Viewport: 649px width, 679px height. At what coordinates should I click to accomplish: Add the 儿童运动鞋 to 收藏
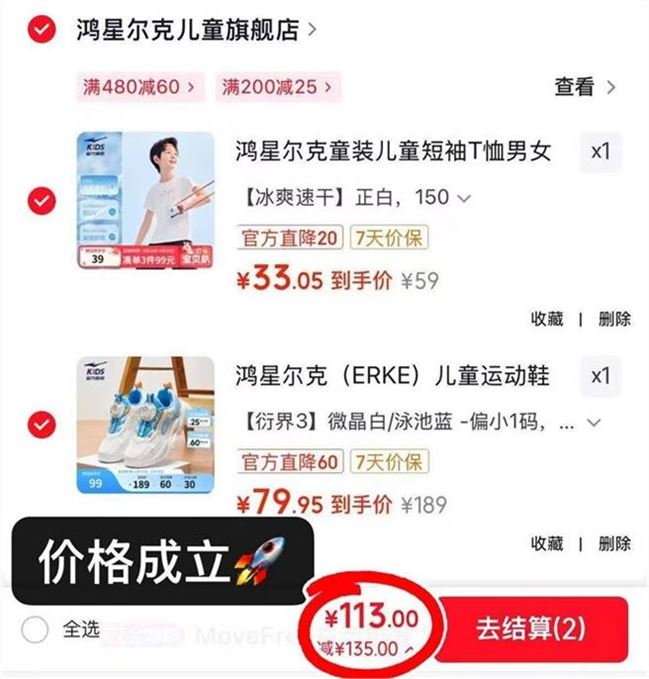pyautogui.click(x=547, y=544)
